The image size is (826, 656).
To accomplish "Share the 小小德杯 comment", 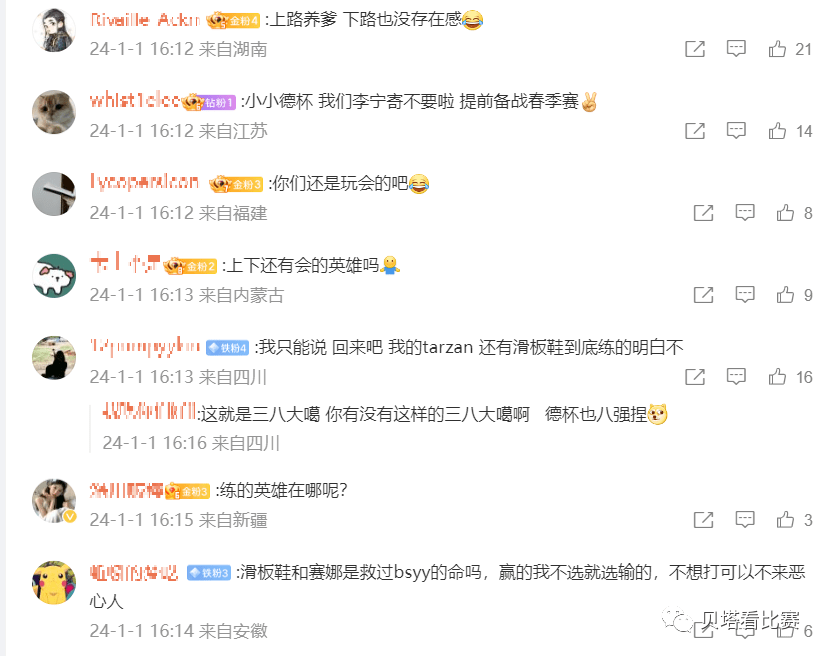I will pos(695,131).
